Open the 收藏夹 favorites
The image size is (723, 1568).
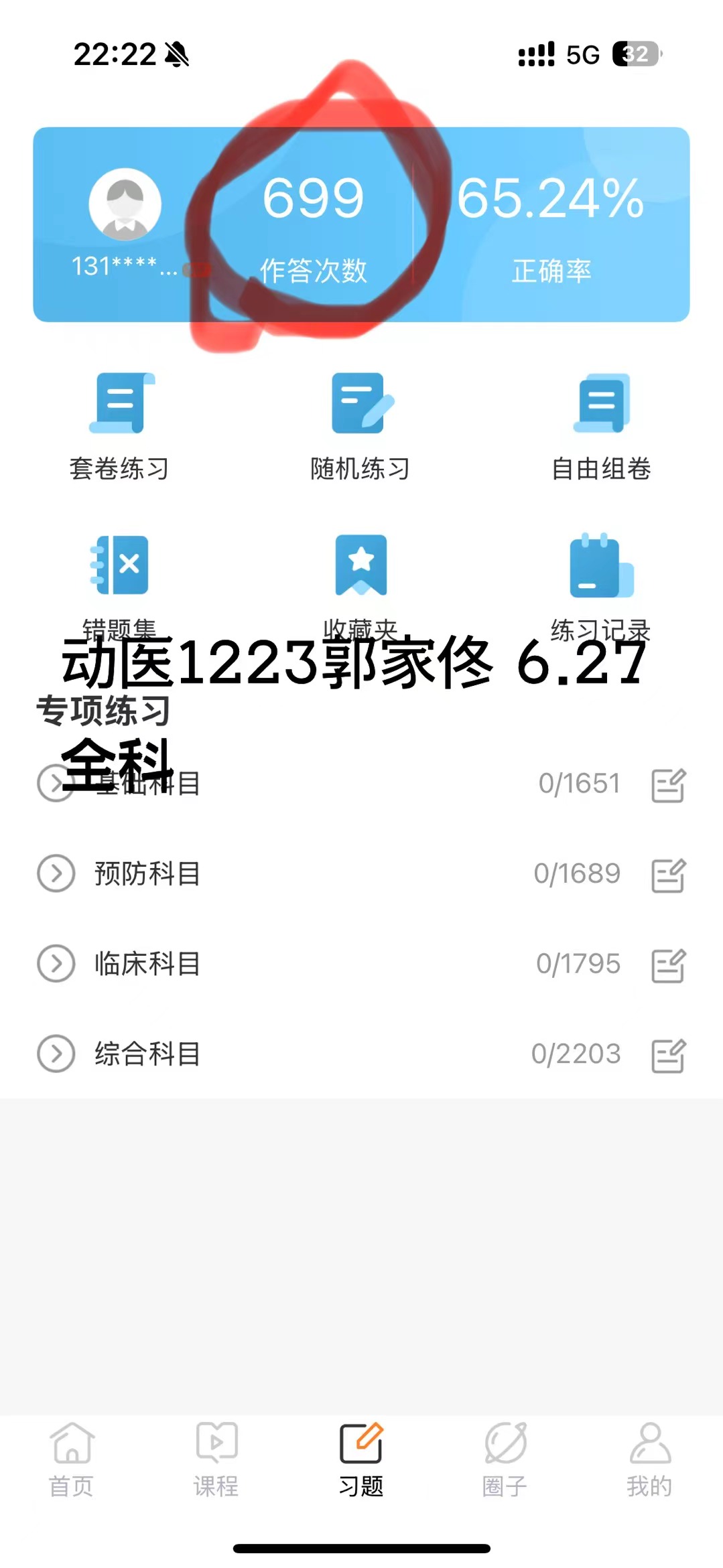[x=360, y=576]
